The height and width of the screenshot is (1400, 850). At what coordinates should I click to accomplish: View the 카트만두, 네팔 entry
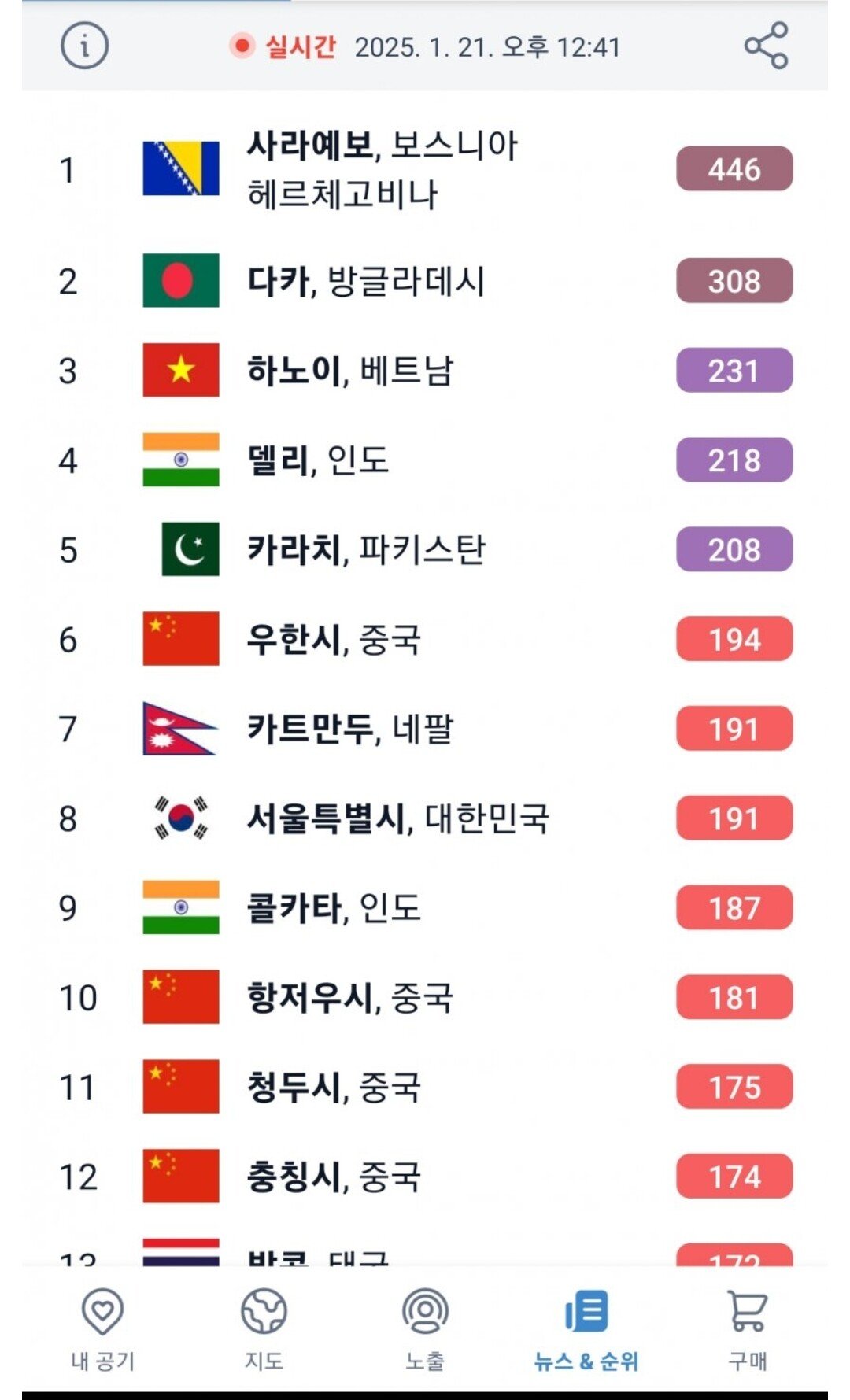[x=350, y=730]
